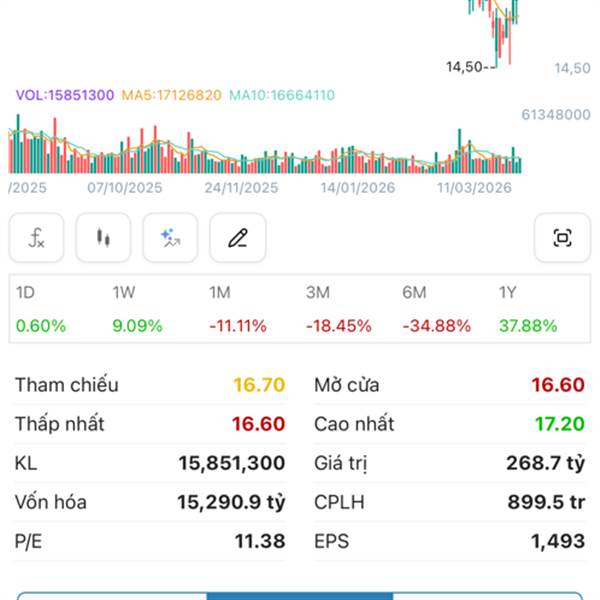
Task: Open the pencil drawing tool
Action: [x=237, y=238]
